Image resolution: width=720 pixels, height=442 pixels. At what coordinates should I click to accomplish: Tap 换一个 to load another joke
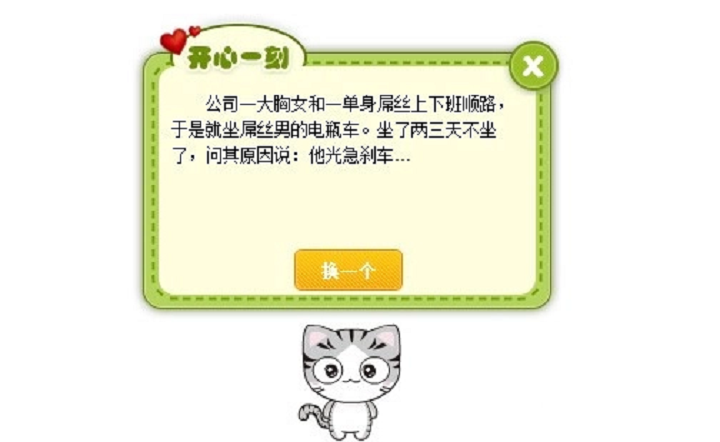click(x=348, y=270)
